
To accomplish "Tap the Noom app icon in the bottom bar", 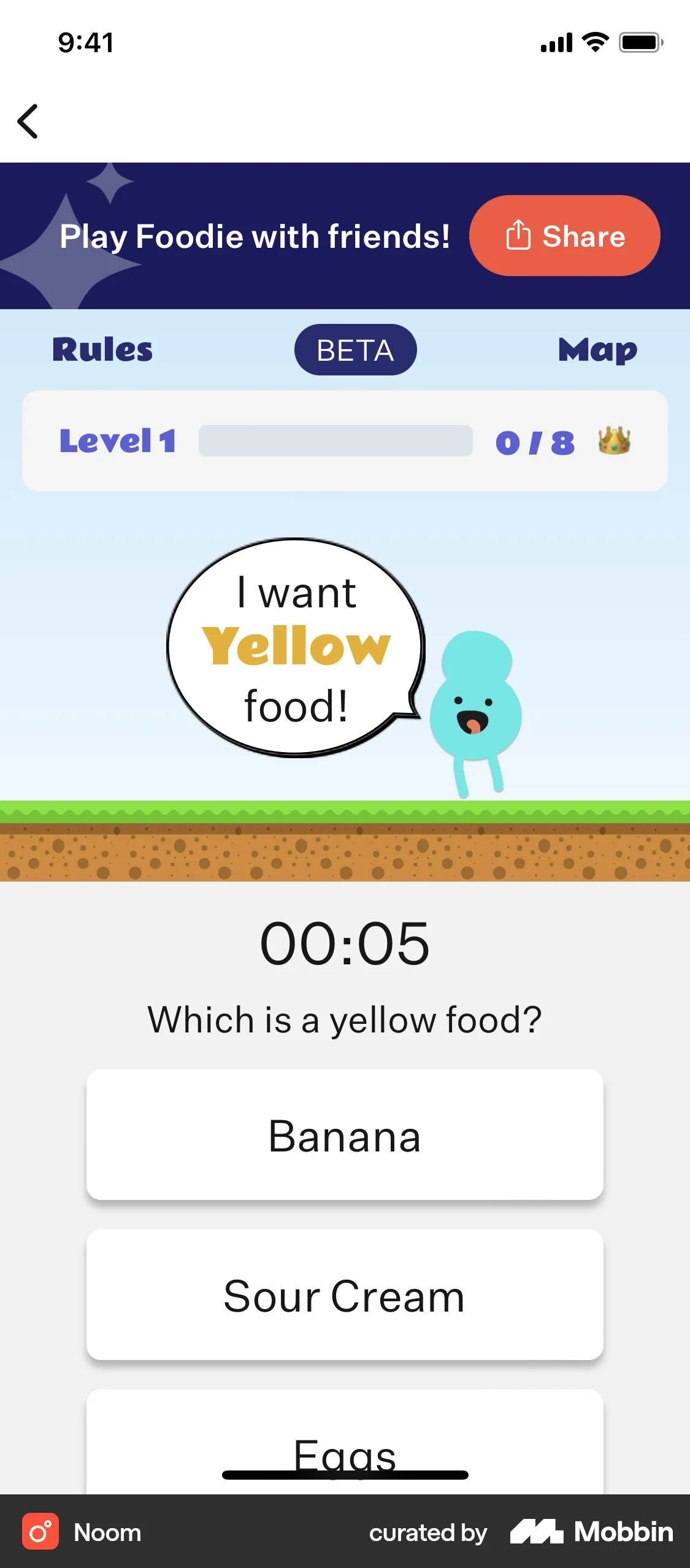I will coord(39,1532).
